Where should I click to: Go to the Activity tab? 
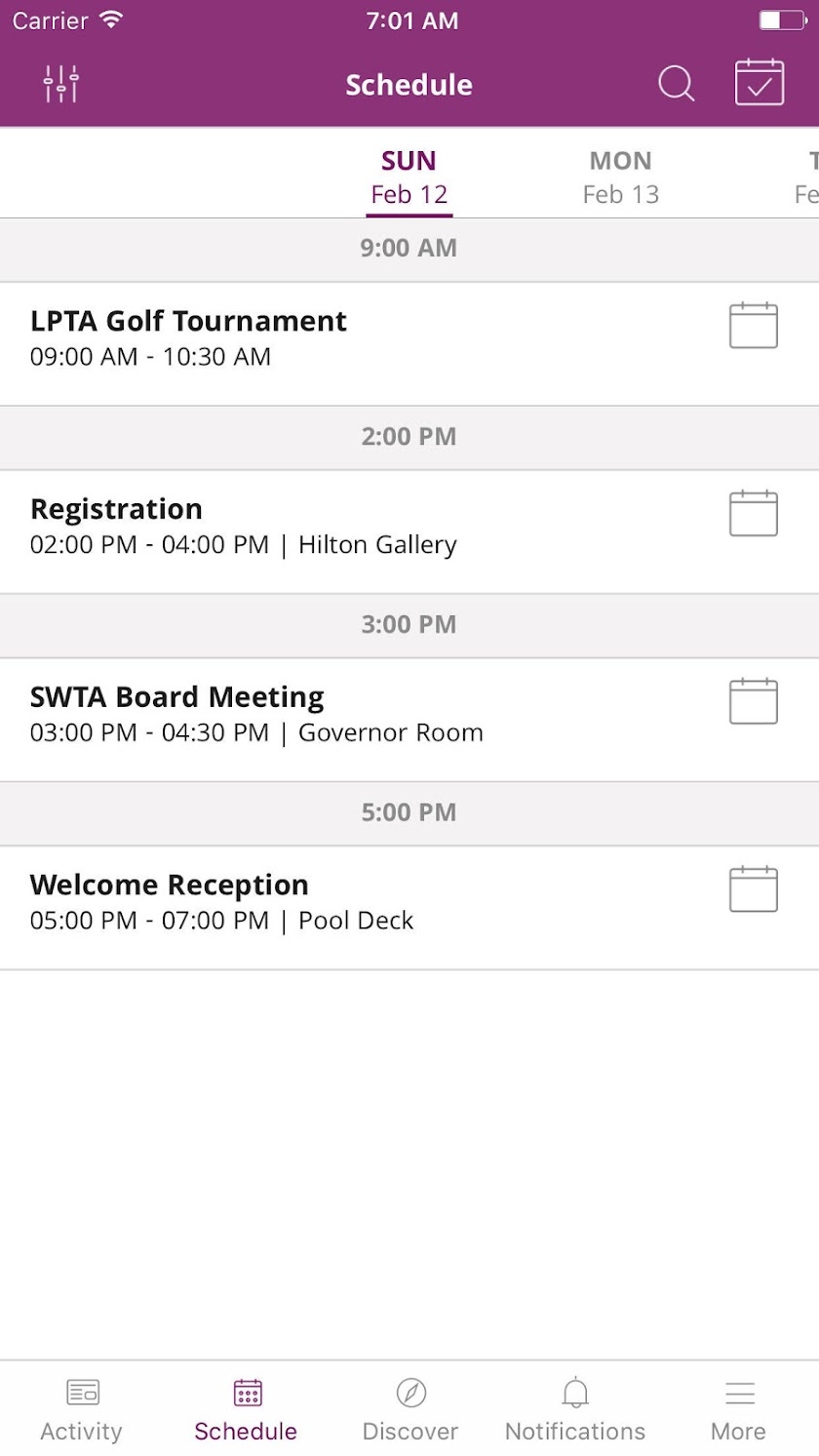[x=82, y=1409]
